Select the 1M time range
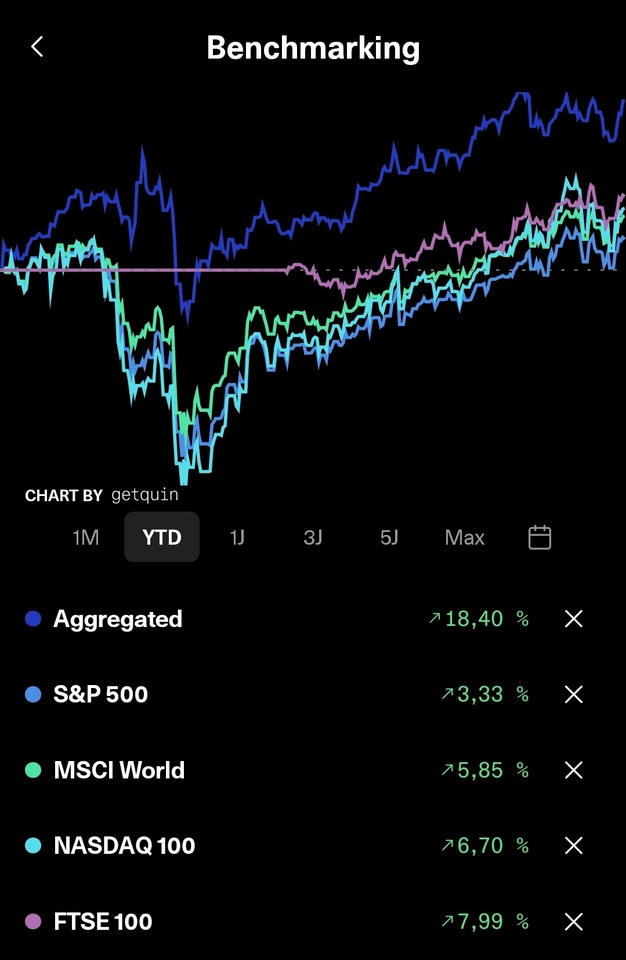The width and height of the screenshot is (626, 960). point(86,538)
